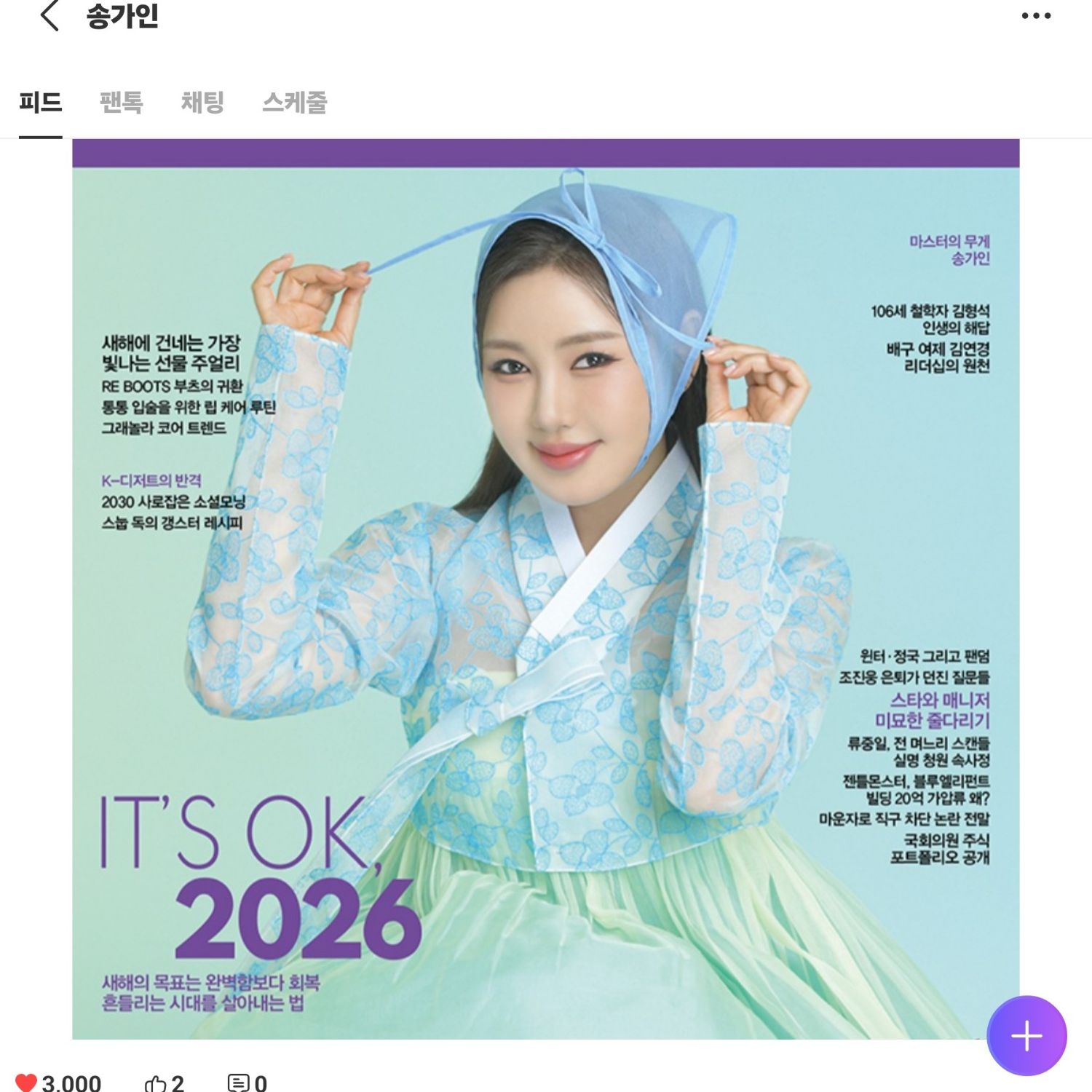Tap the thumbs-up icon on the post
The image size is (1092, 1092).
155,1083
